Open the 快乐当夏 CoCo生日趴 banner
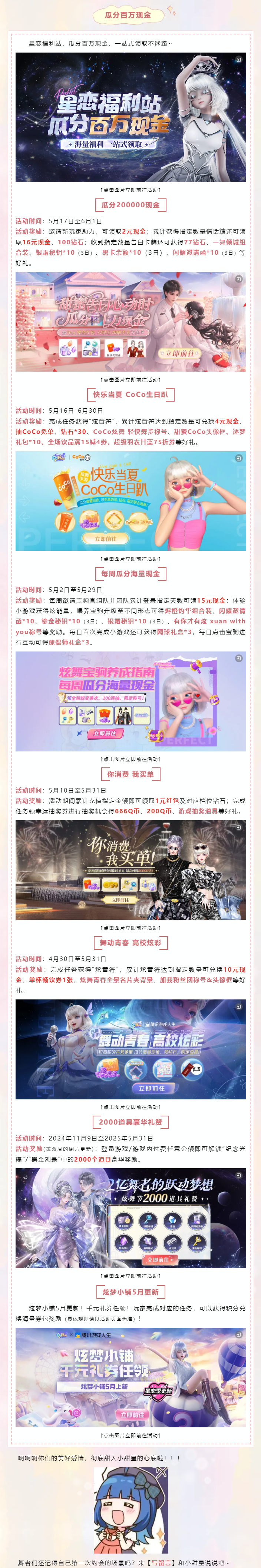The width and height of the screenshot is (261, 1568). click(x=130, y=501)
